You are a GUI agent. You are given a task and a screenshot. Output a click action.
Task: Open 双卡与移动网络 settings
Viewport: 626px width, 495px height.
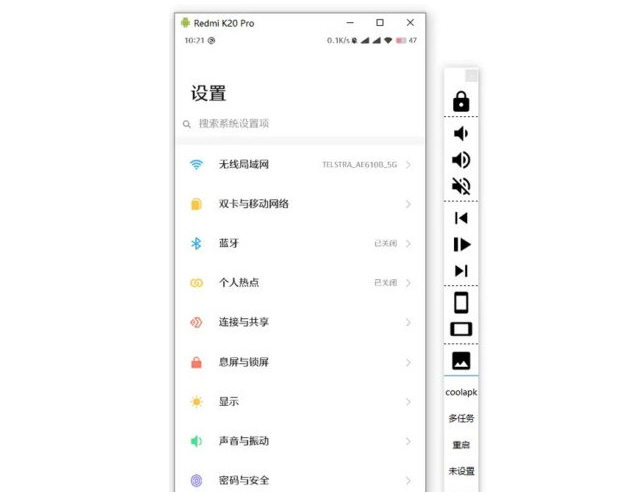300,204
